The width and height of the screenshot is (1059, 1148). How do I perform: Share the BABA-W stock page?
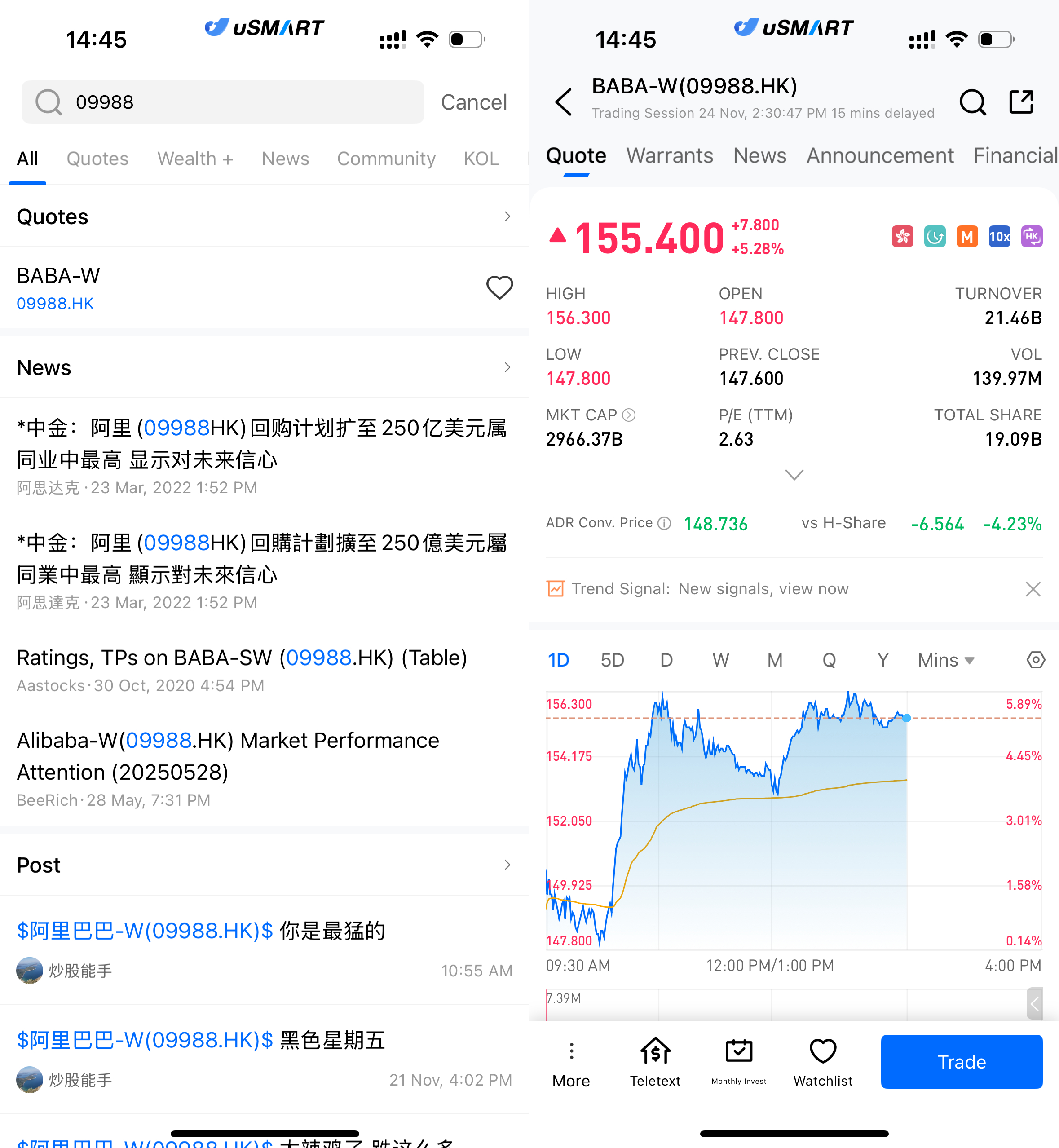[1021, 102]
